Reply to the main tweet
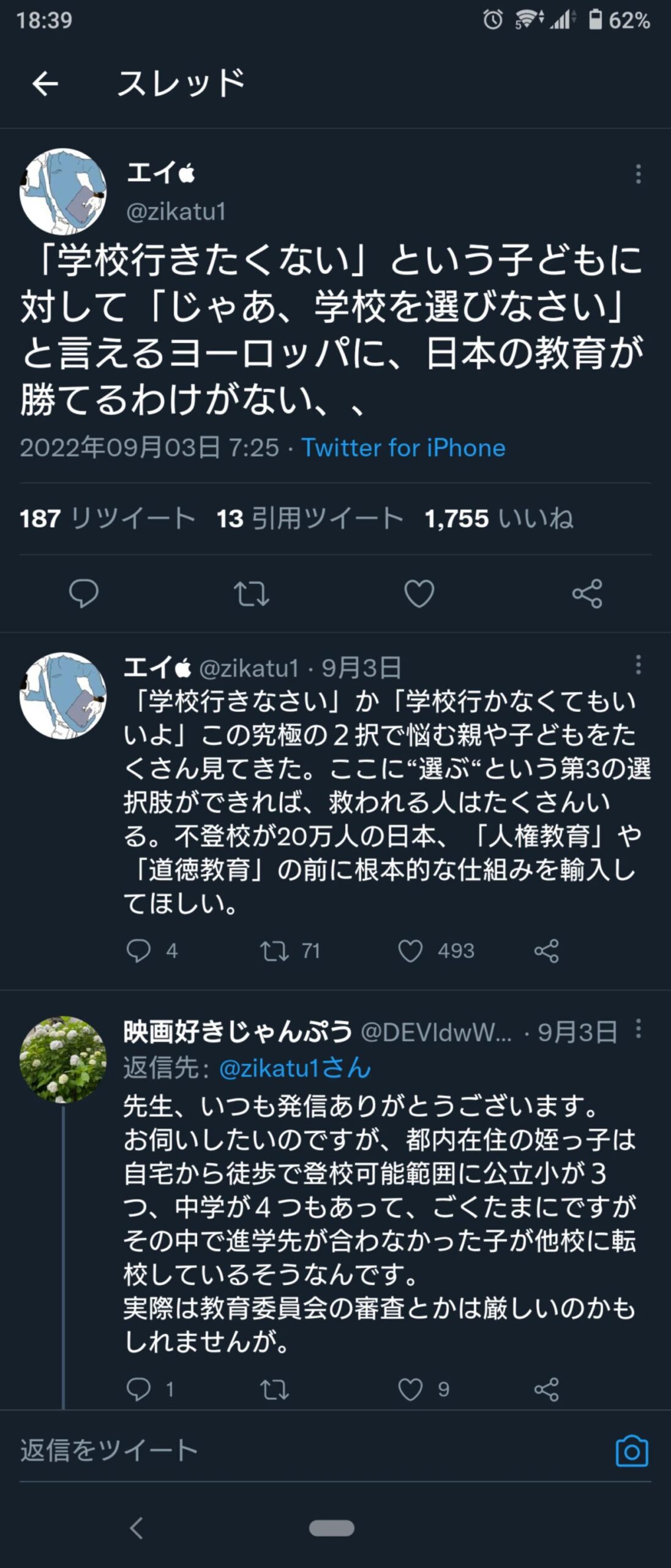The image size is (671, 1568). 84,593
